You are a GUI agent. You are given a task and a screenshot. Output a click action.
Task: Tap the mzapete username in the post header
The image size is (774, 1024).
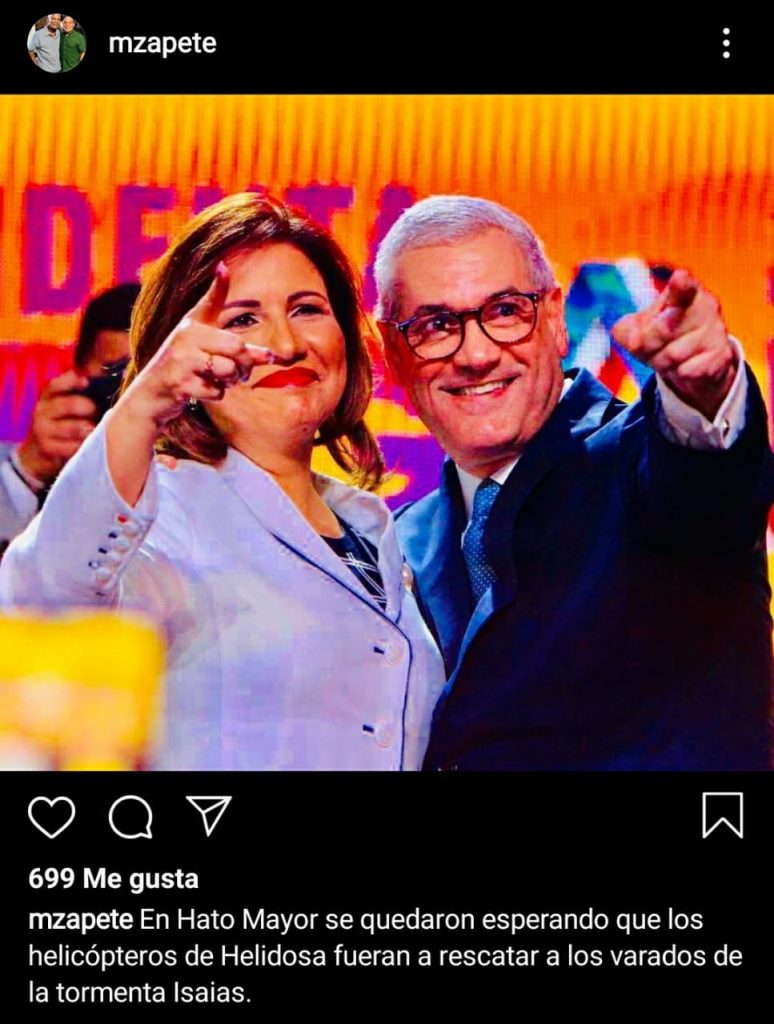[x=162, y=44]
